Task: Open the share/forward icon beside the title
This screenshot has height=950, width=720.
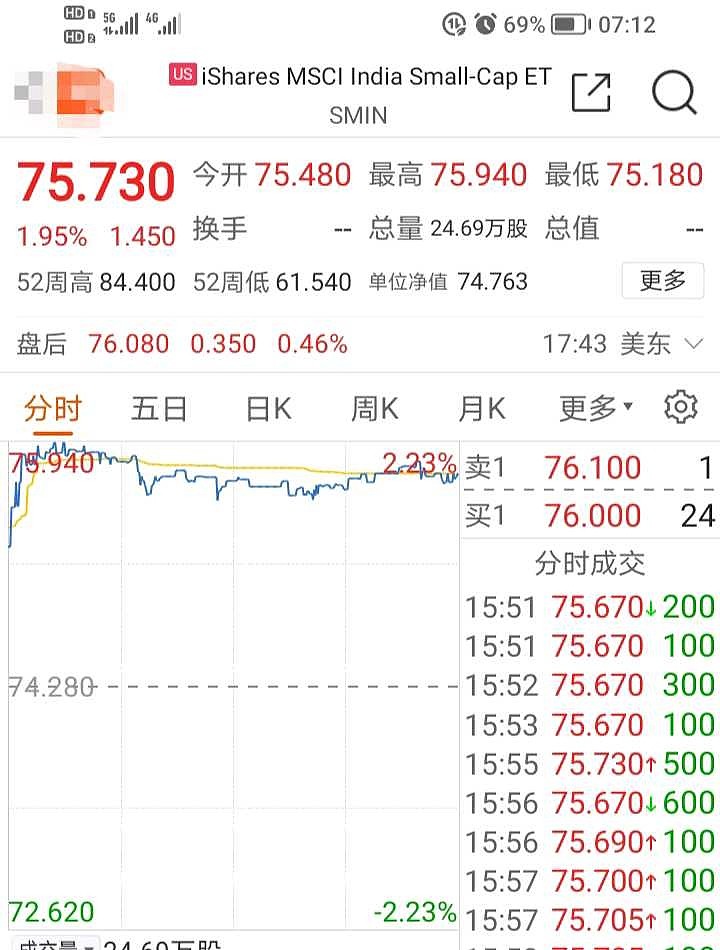Action: coord(590,91)
